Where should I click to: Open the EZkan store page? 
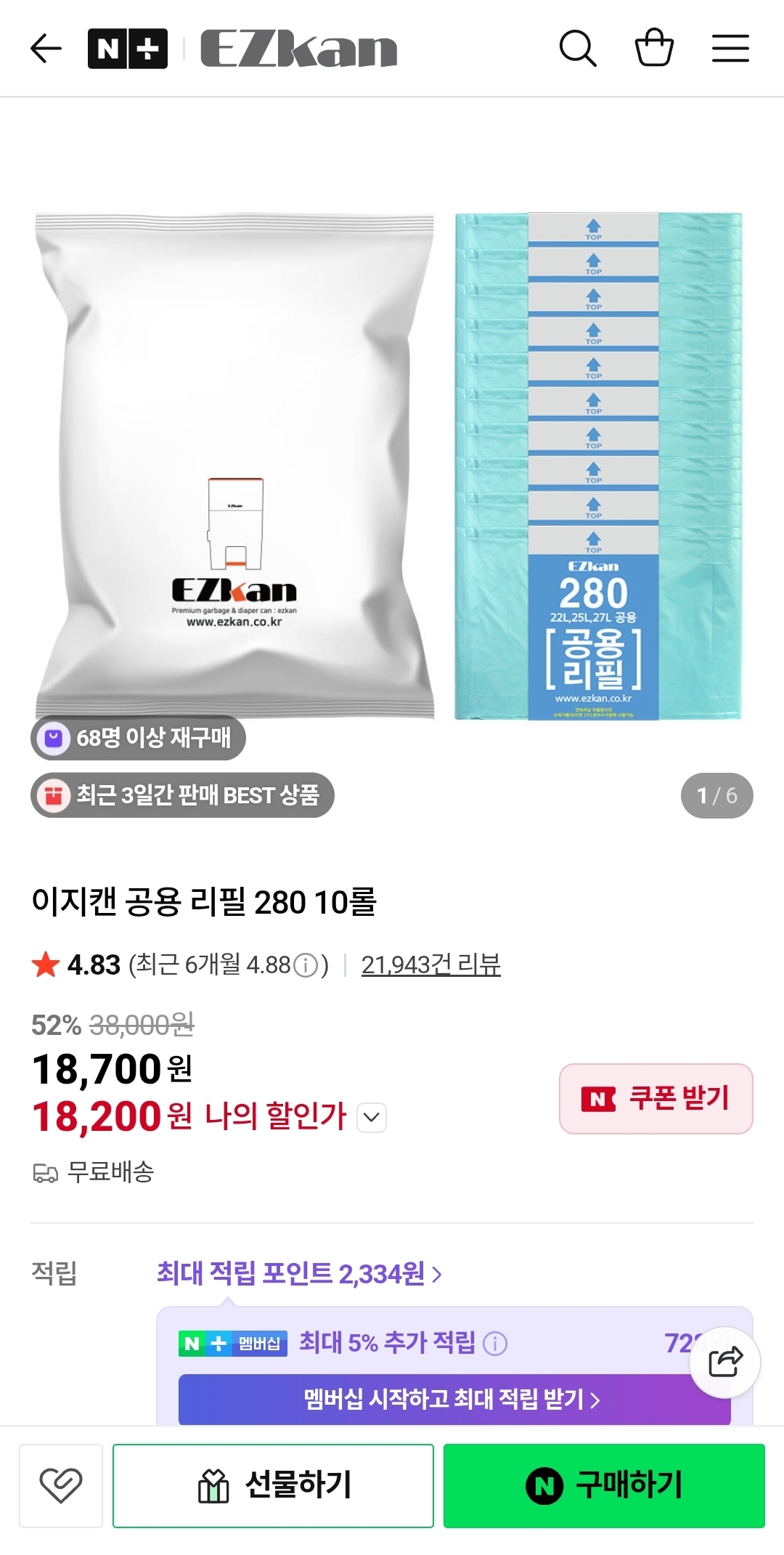(x=298, y=49)
